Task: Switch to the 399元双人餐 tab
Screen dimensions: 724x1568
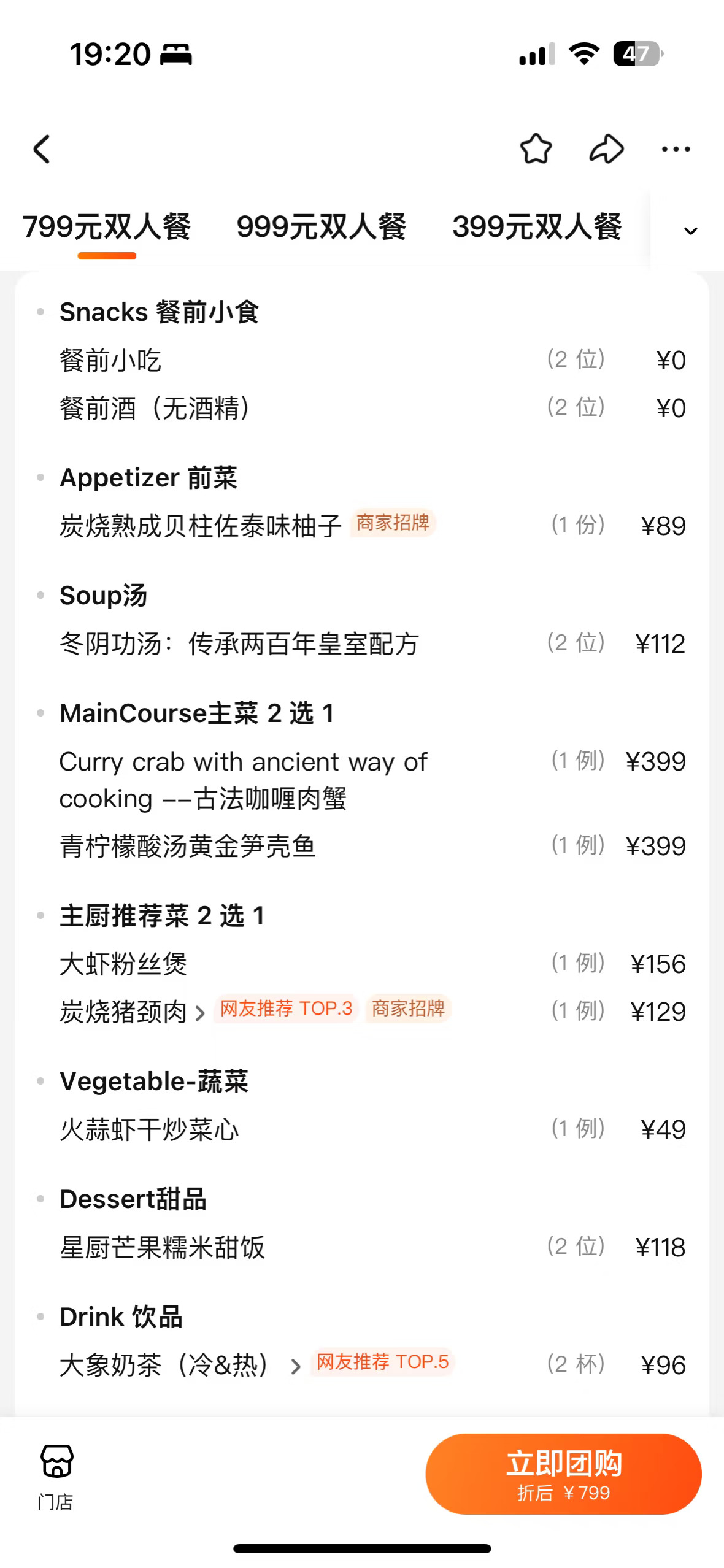Action: pos(537,227)
